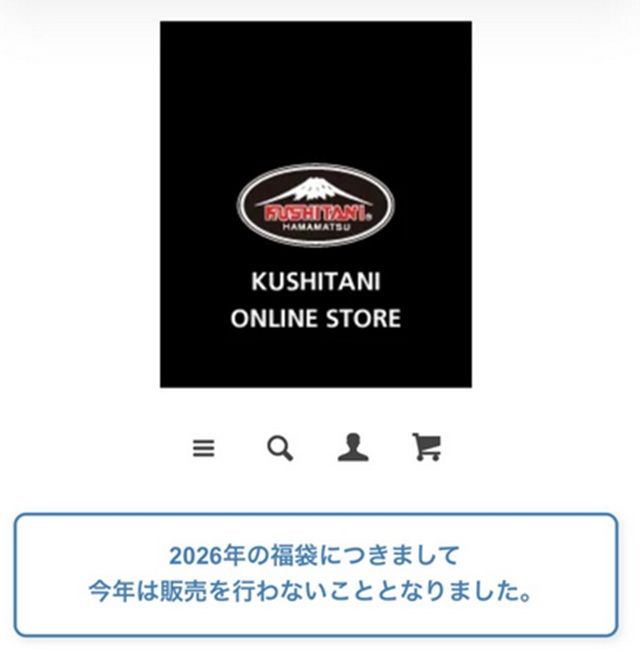The image size is (640, 652).
Task: View the shopping cart
Action: point(427,448)
